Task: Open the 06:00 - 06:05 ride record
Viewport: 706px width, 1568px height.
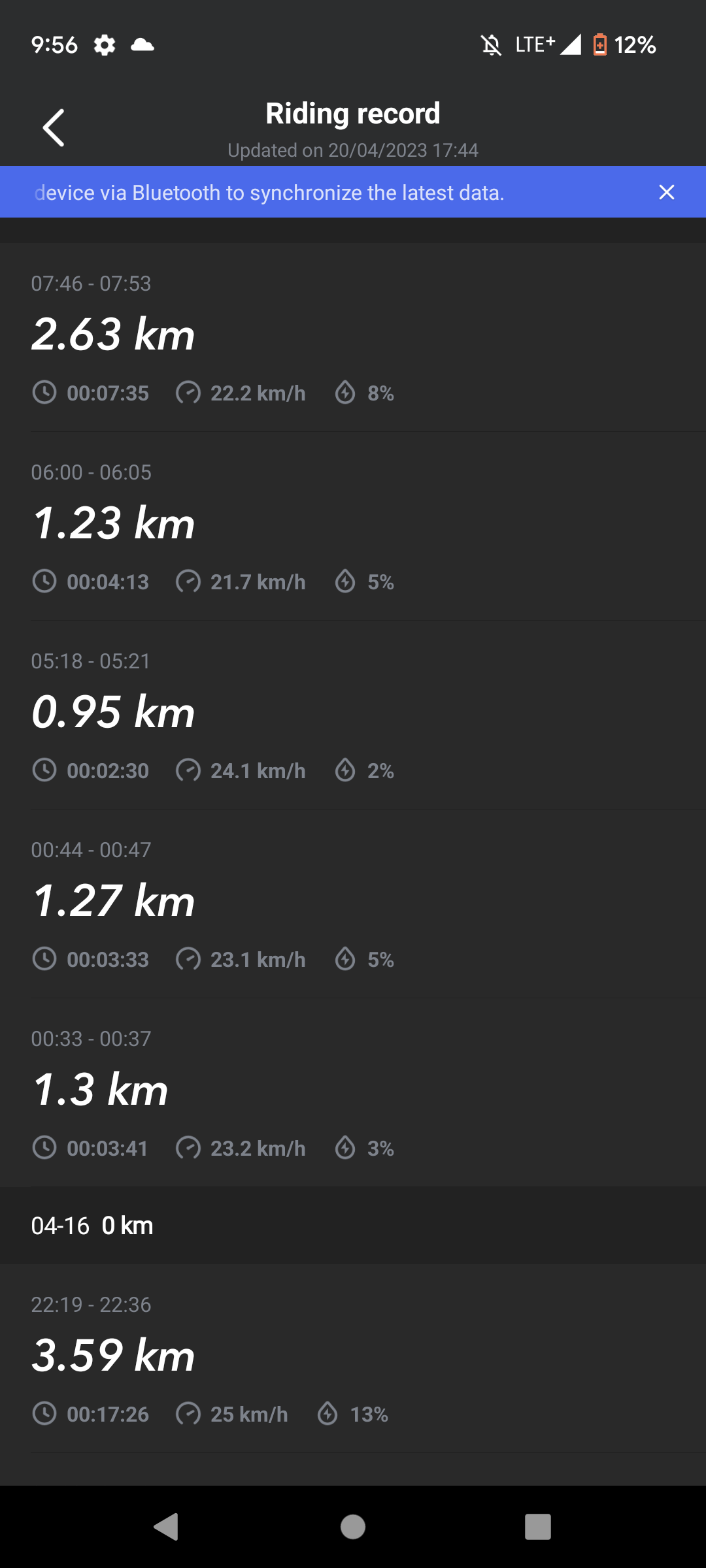Action: [x=353, y=526]
